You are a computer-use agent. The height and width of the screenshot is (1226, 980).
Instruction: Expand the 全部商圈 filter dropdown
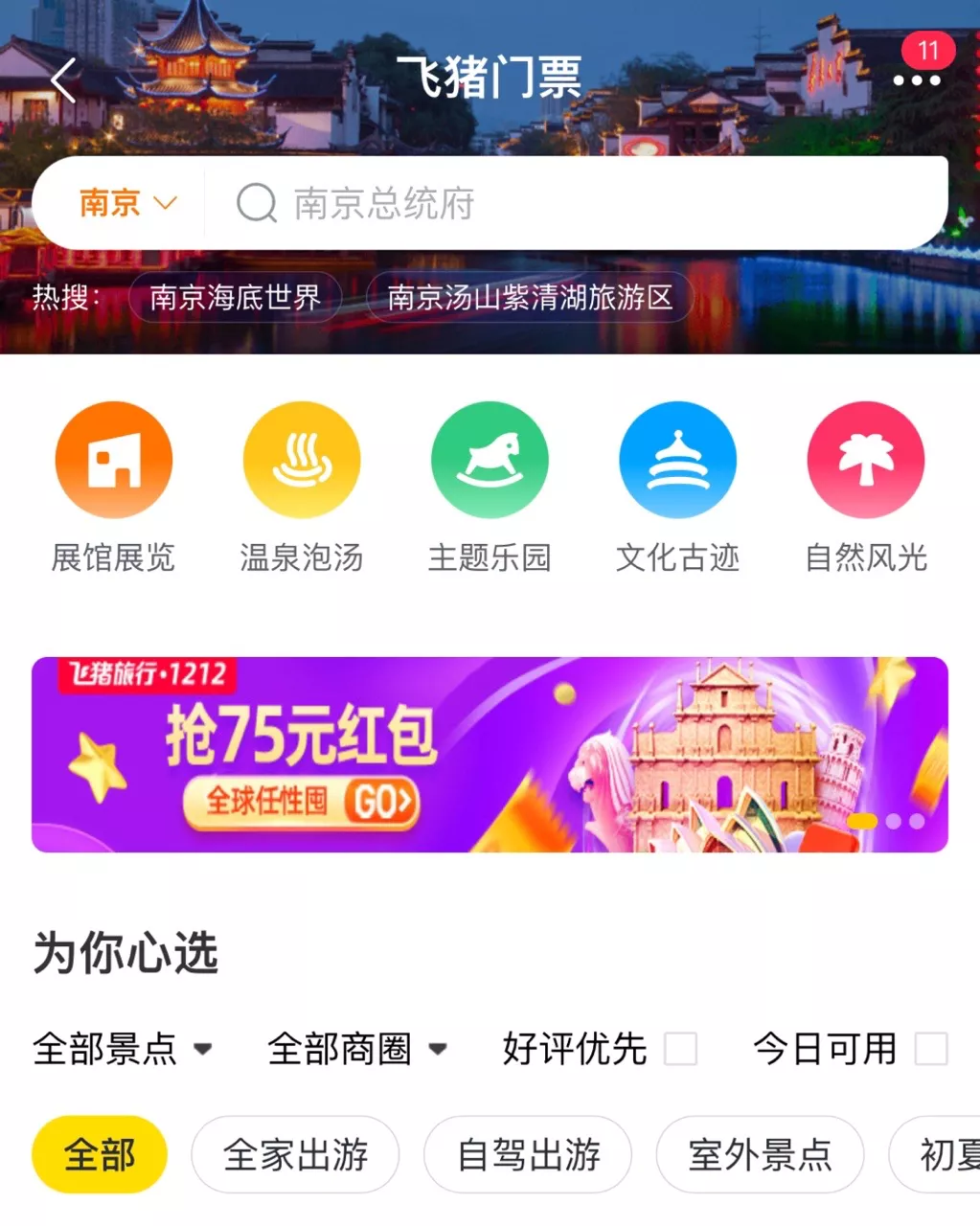357,1049
